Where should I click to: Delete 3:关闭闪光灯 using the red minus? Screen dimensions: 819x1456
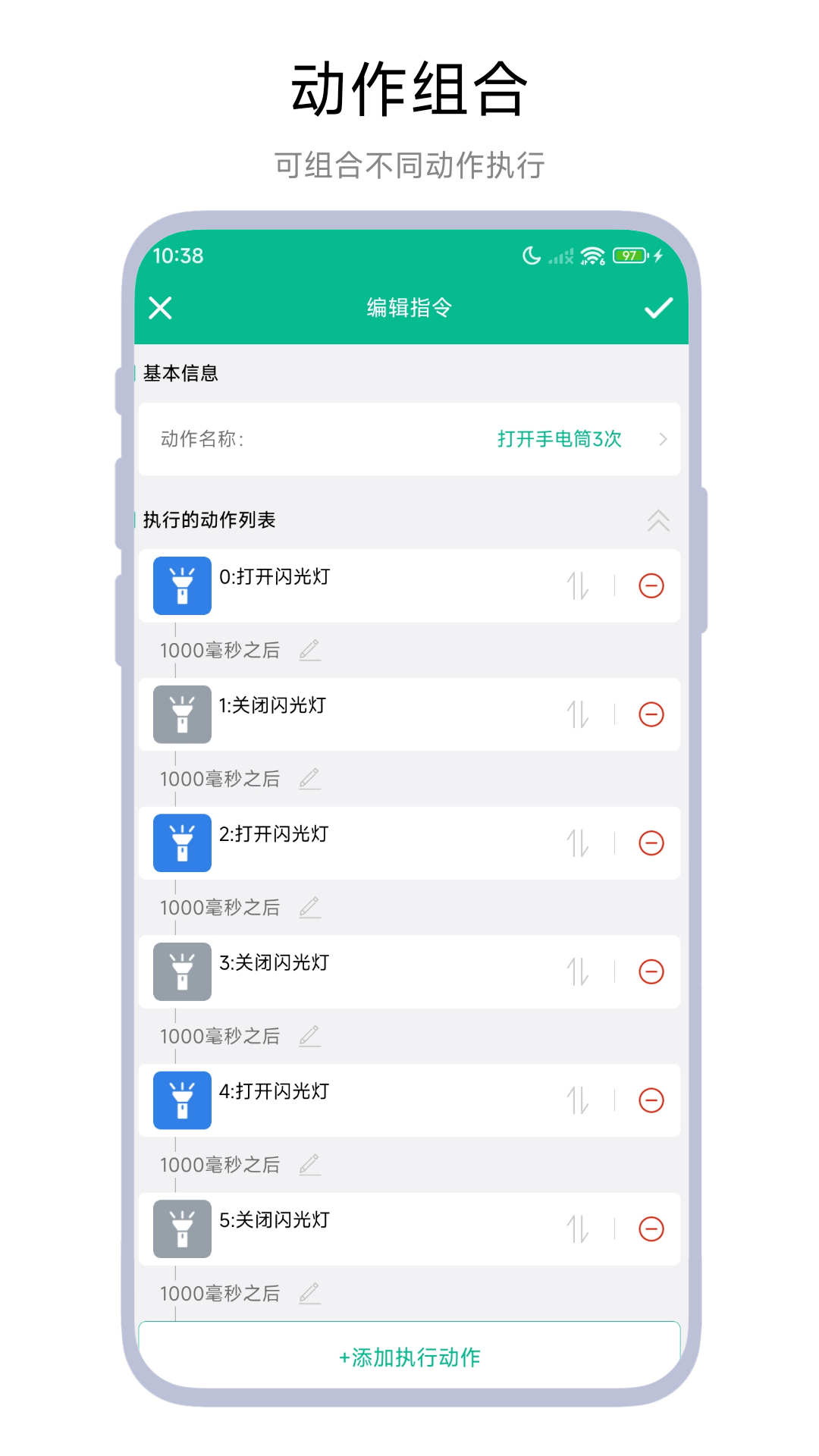pos(651,972)
